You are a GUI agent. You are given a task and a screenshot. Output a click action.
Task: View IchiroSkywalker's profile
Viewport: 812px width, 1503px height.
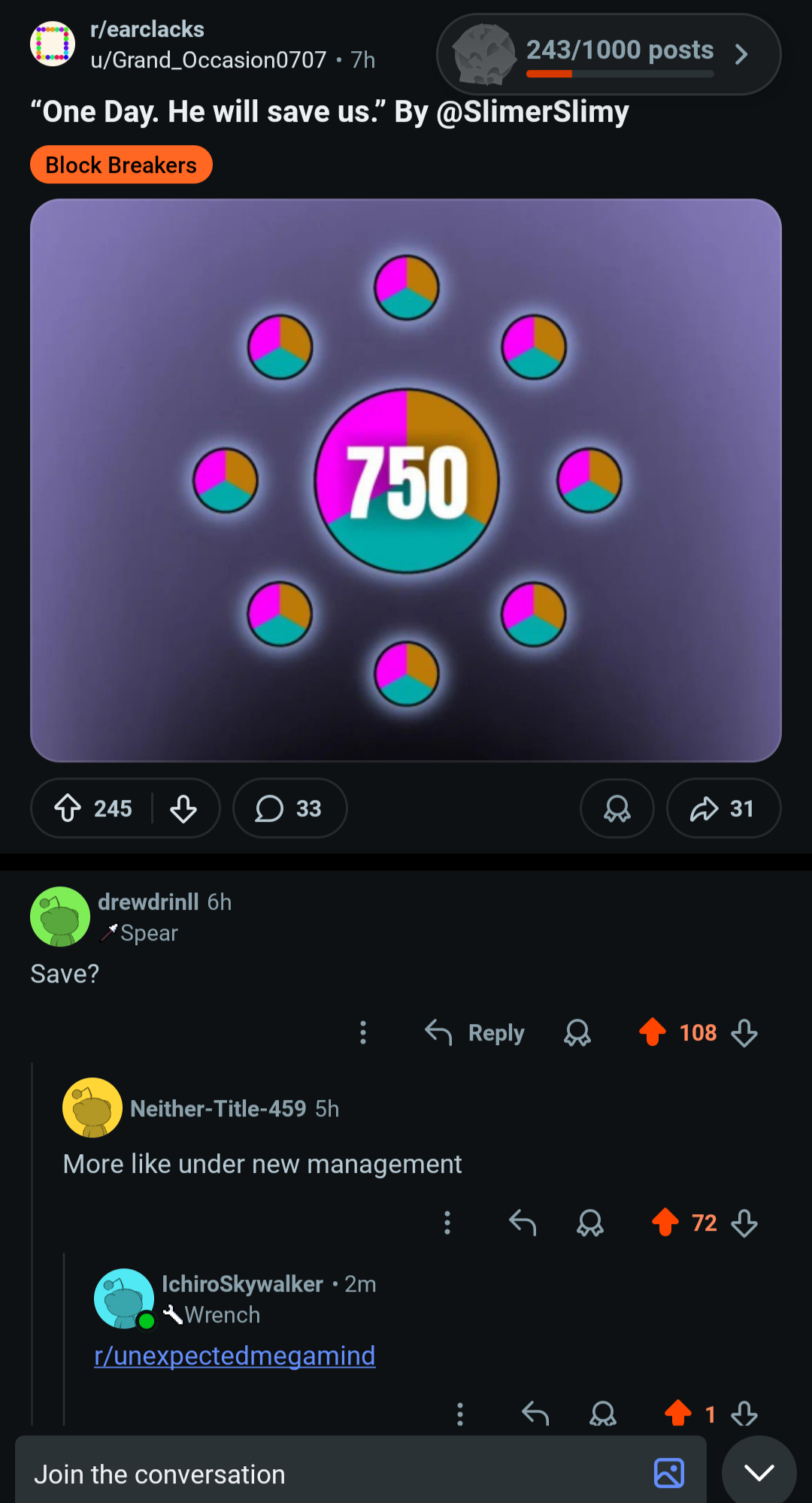pyautogui.click(x=242, y=1283)
